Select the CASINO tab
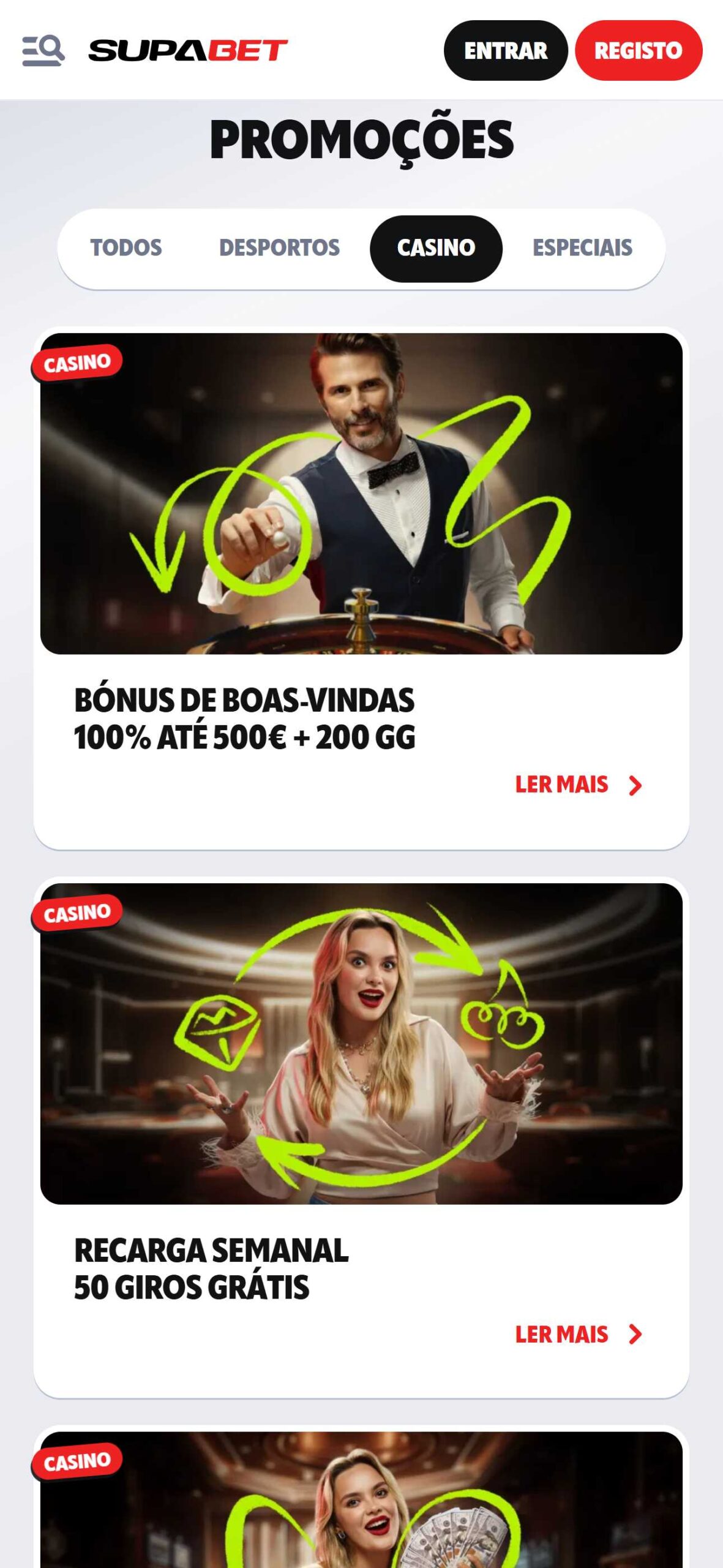 [x=436, y=248]
